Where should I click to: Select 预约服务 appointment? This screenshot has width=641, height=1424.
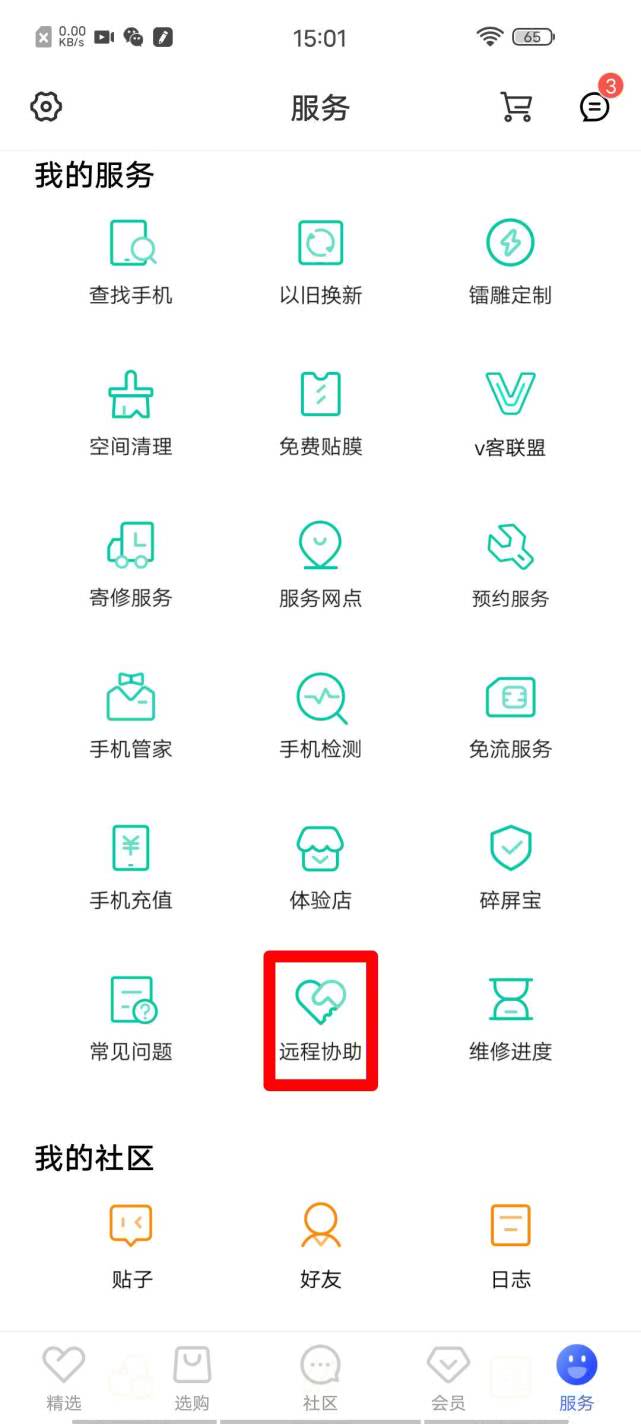click(x=510, y=564)
